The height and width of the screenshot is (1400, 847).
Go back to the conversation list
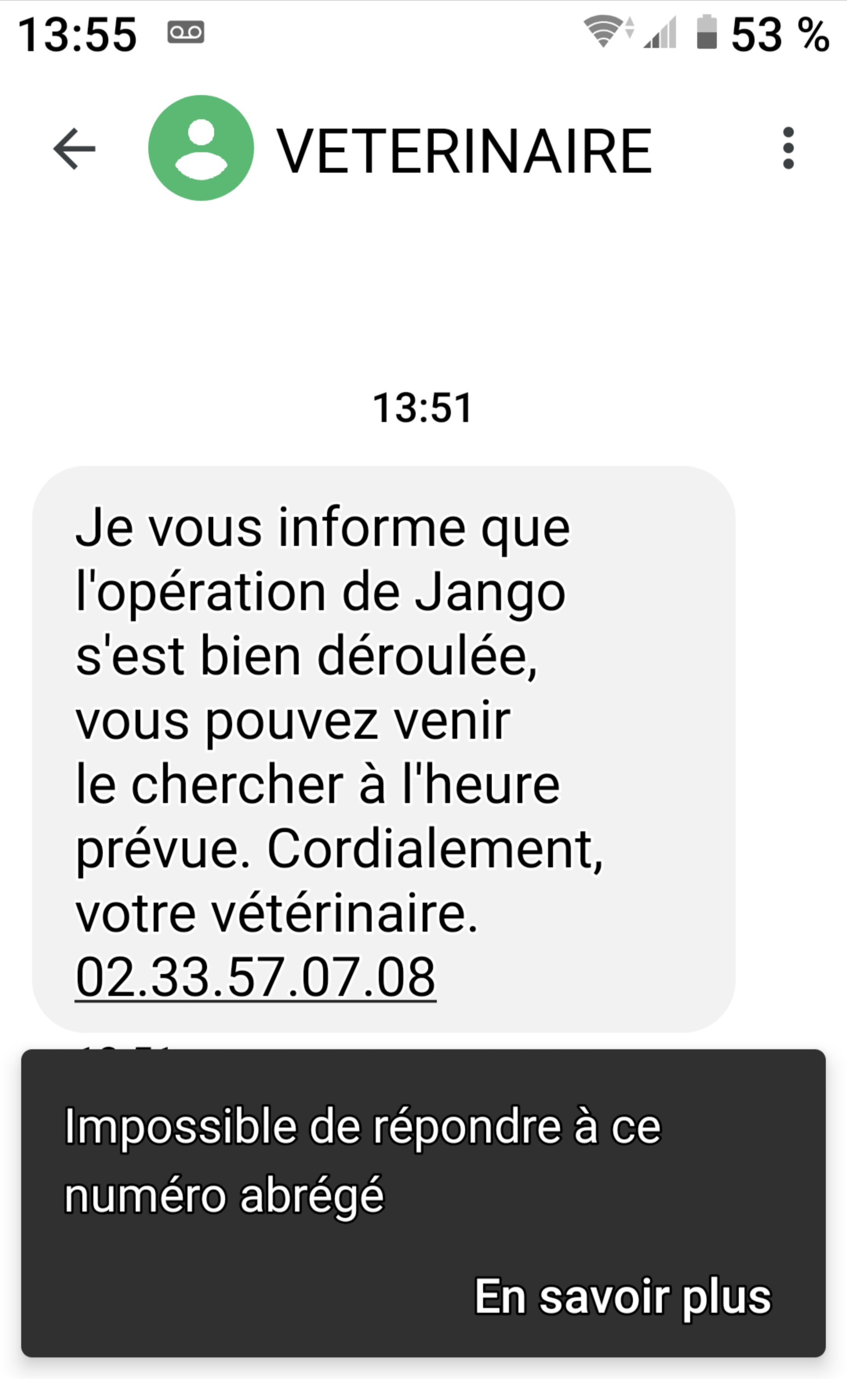click(75, 149)
